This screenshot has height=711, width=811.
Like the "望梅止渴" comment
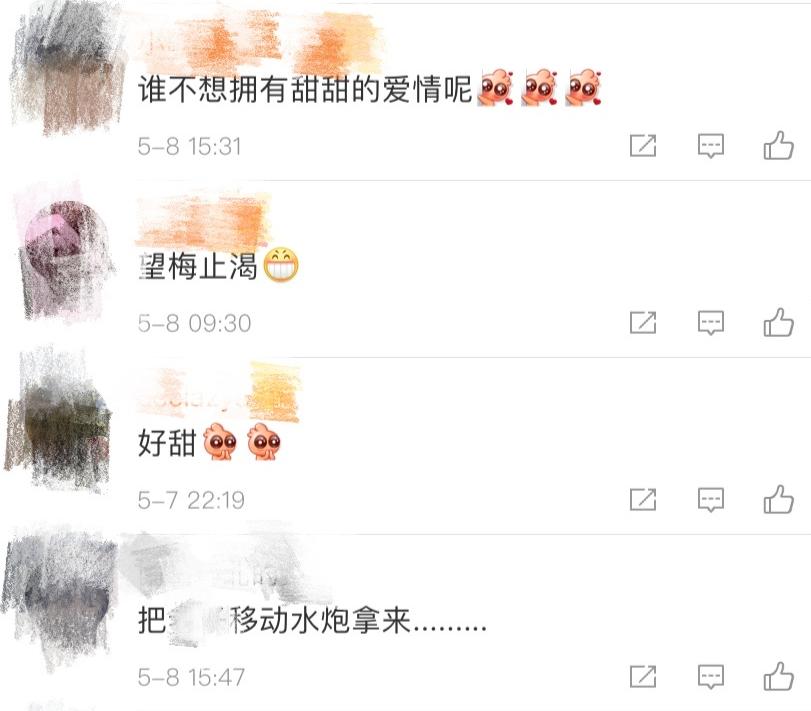[778, 322]
